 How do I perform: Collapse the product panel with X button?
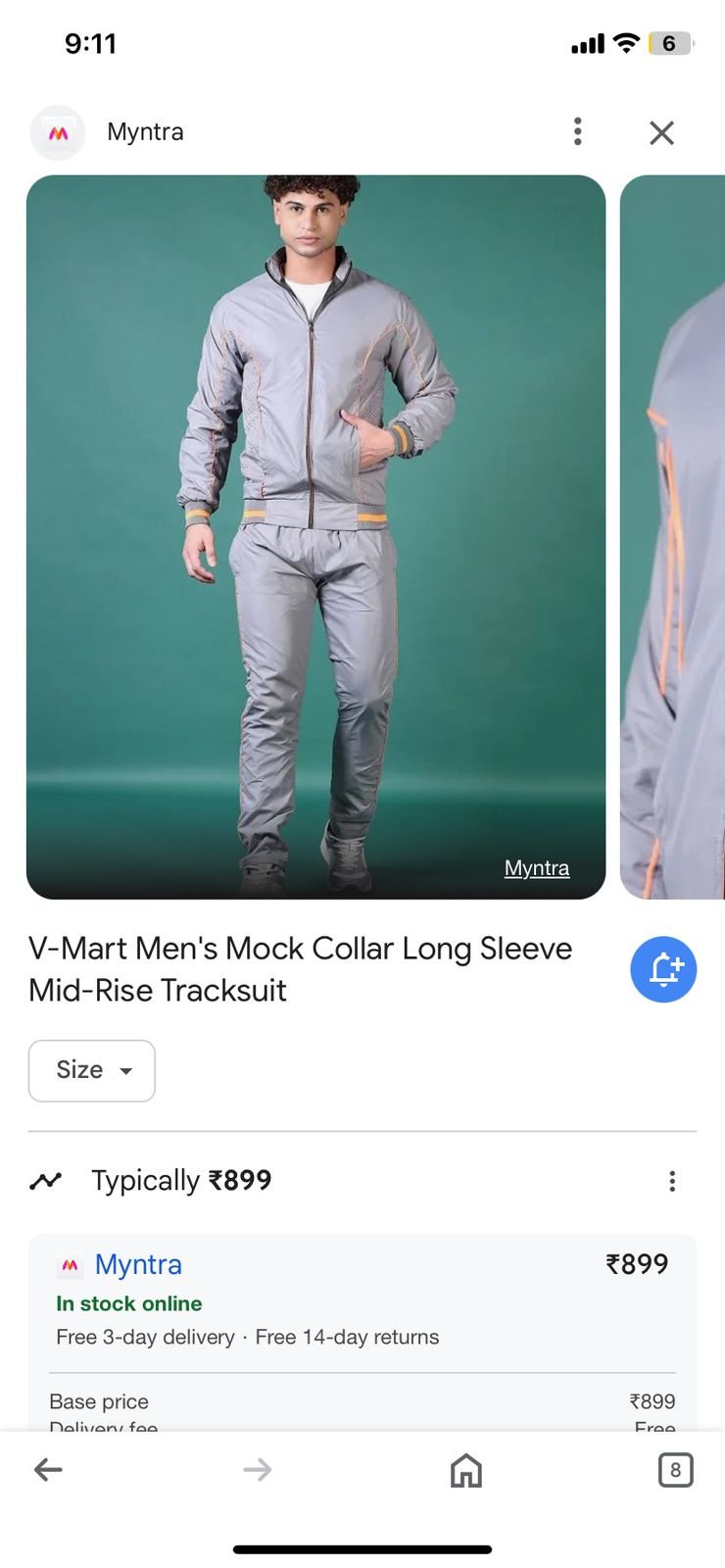click(661, 131)
